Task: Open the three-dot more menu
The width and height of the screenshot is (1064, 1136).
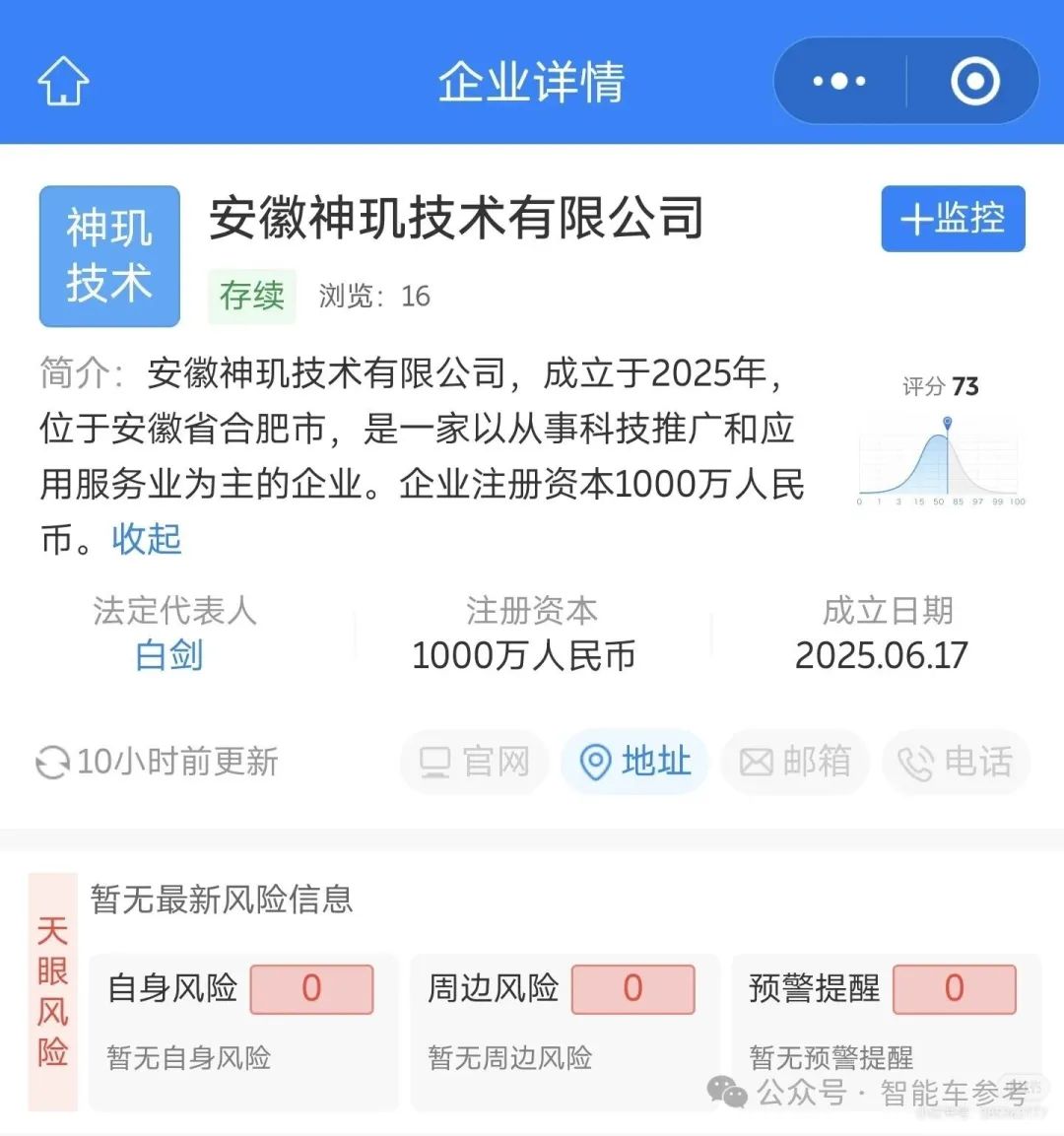Action: coord(839,81)
